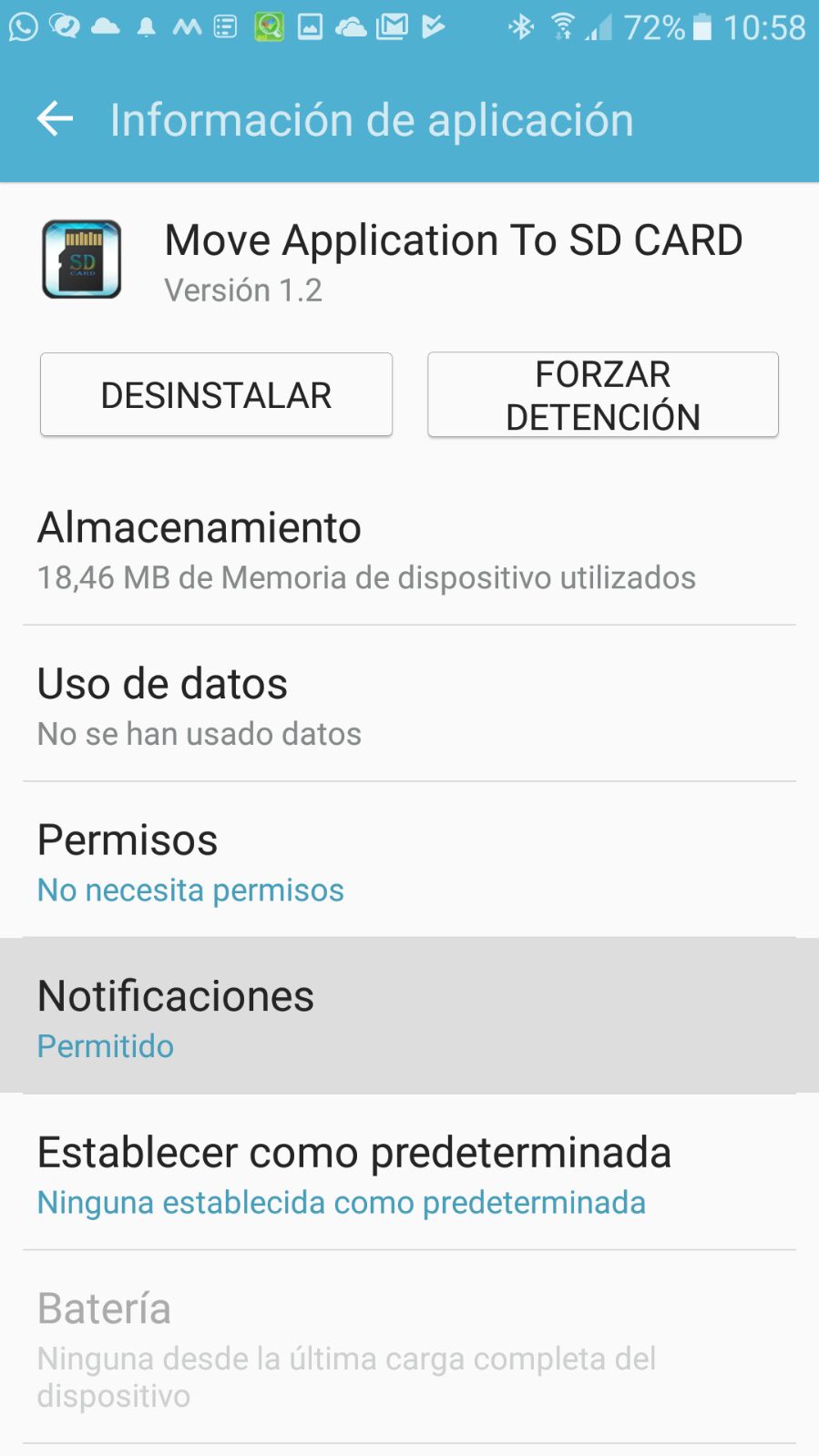Select FORZAR DETENCIÓN
Image resolution: width=819 pixels, height=1456 pixels.
(x=602, y=395)
